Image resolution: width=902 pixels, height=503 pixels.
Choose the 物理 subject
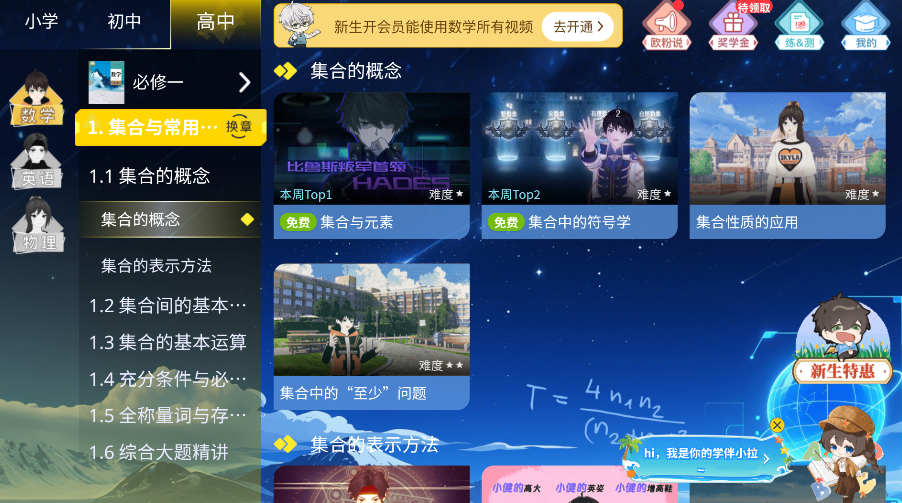[x=38, y=225]
